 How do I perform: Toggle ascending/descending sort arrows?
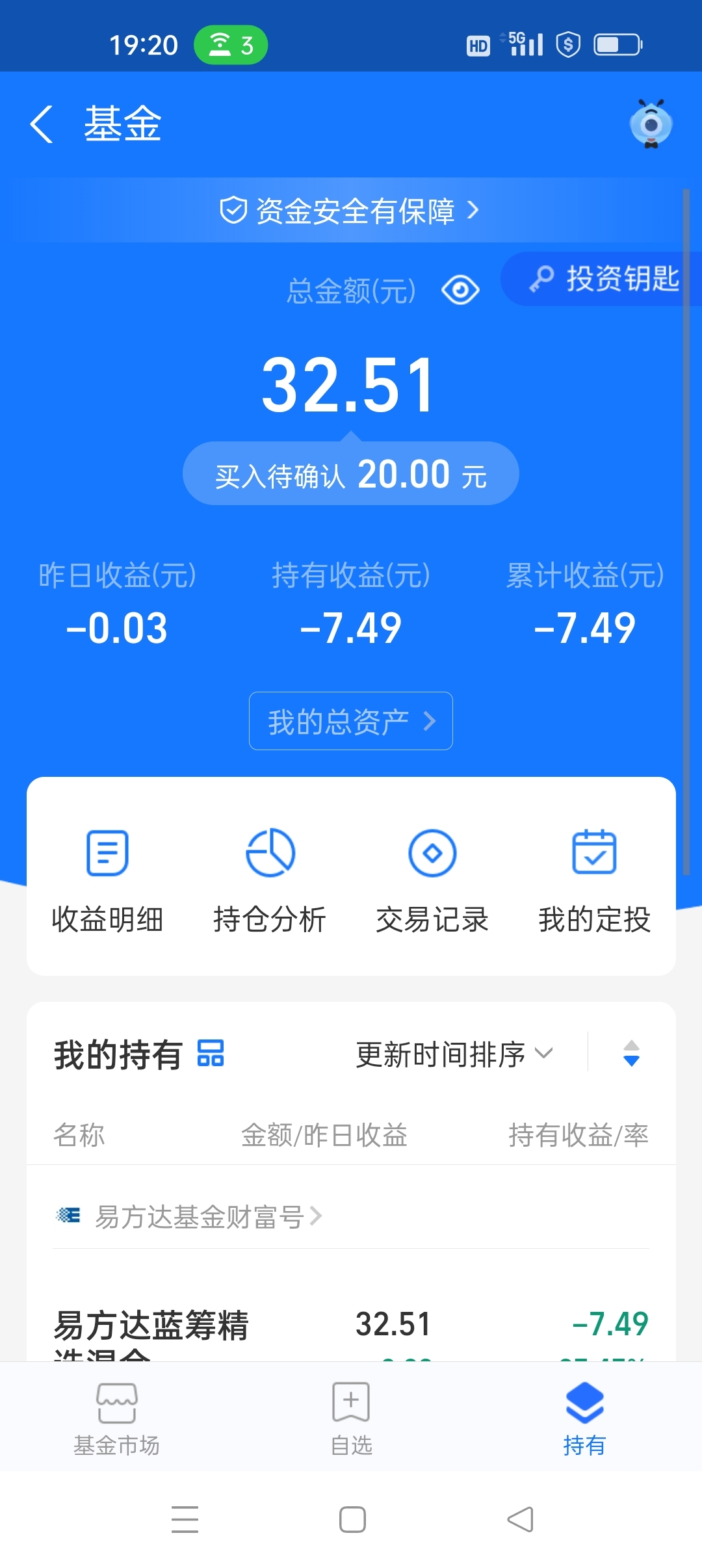[x=631, y=1053]
